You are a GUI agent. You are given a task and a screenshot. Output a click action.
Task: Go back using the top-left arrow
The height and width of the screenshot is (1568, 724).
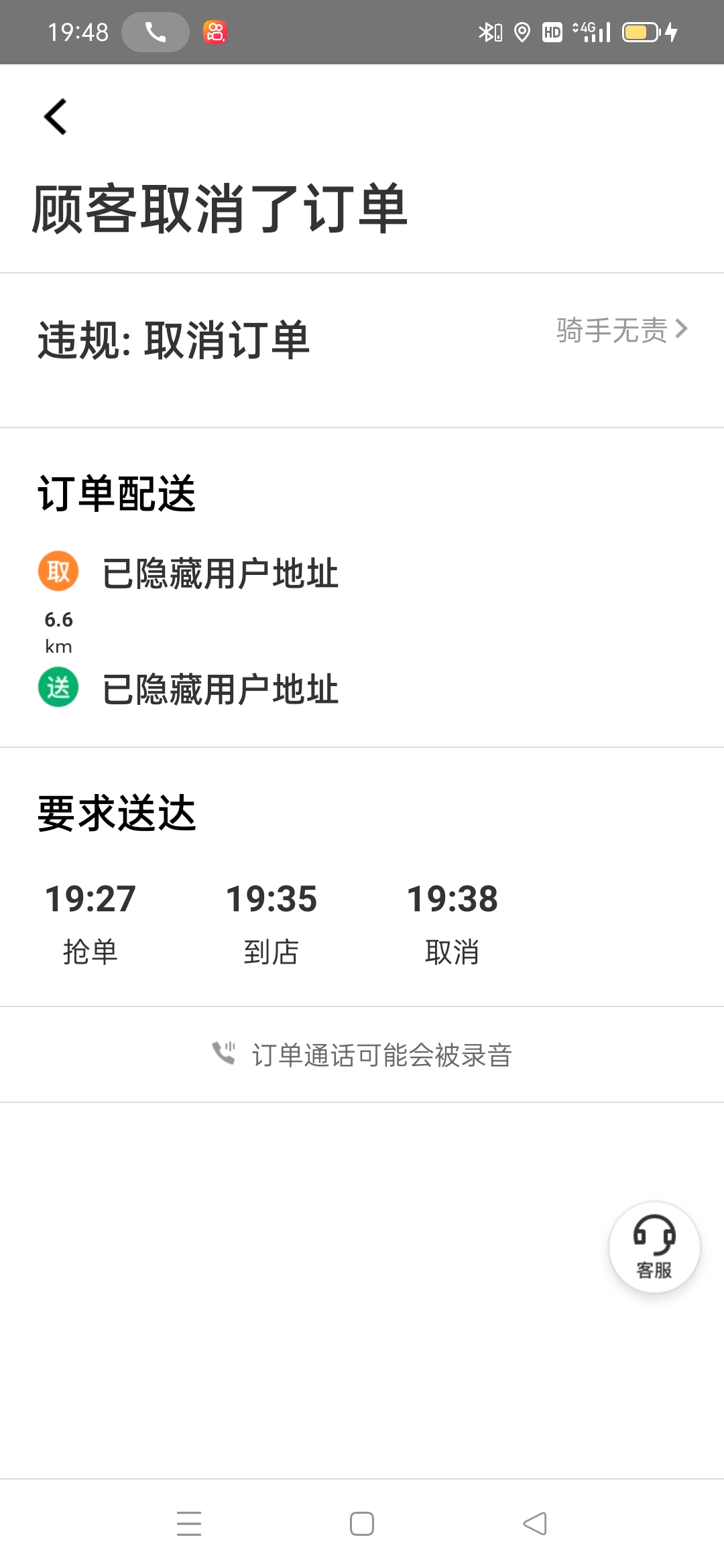(x=56, y=117)
